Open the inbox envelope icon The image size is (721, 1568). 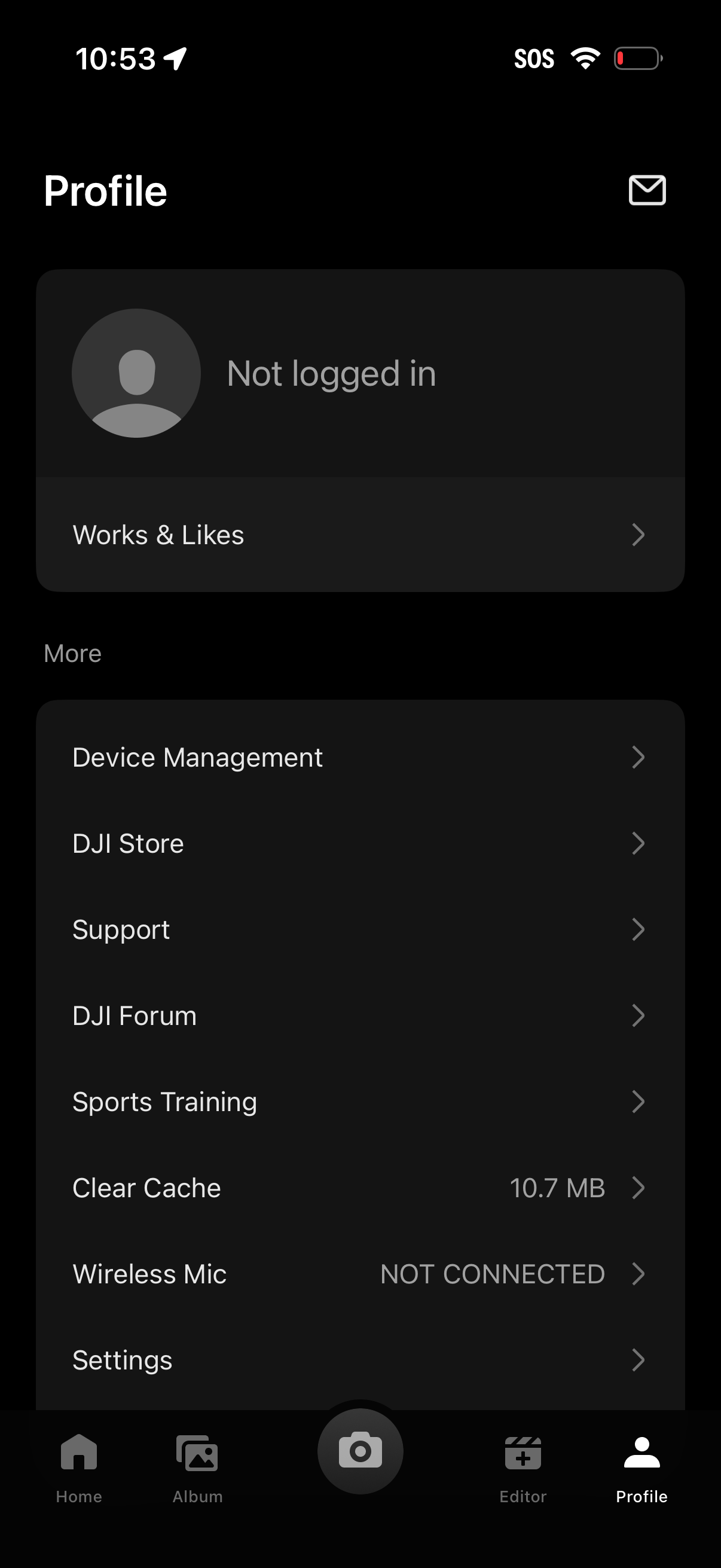click(647, 191)
